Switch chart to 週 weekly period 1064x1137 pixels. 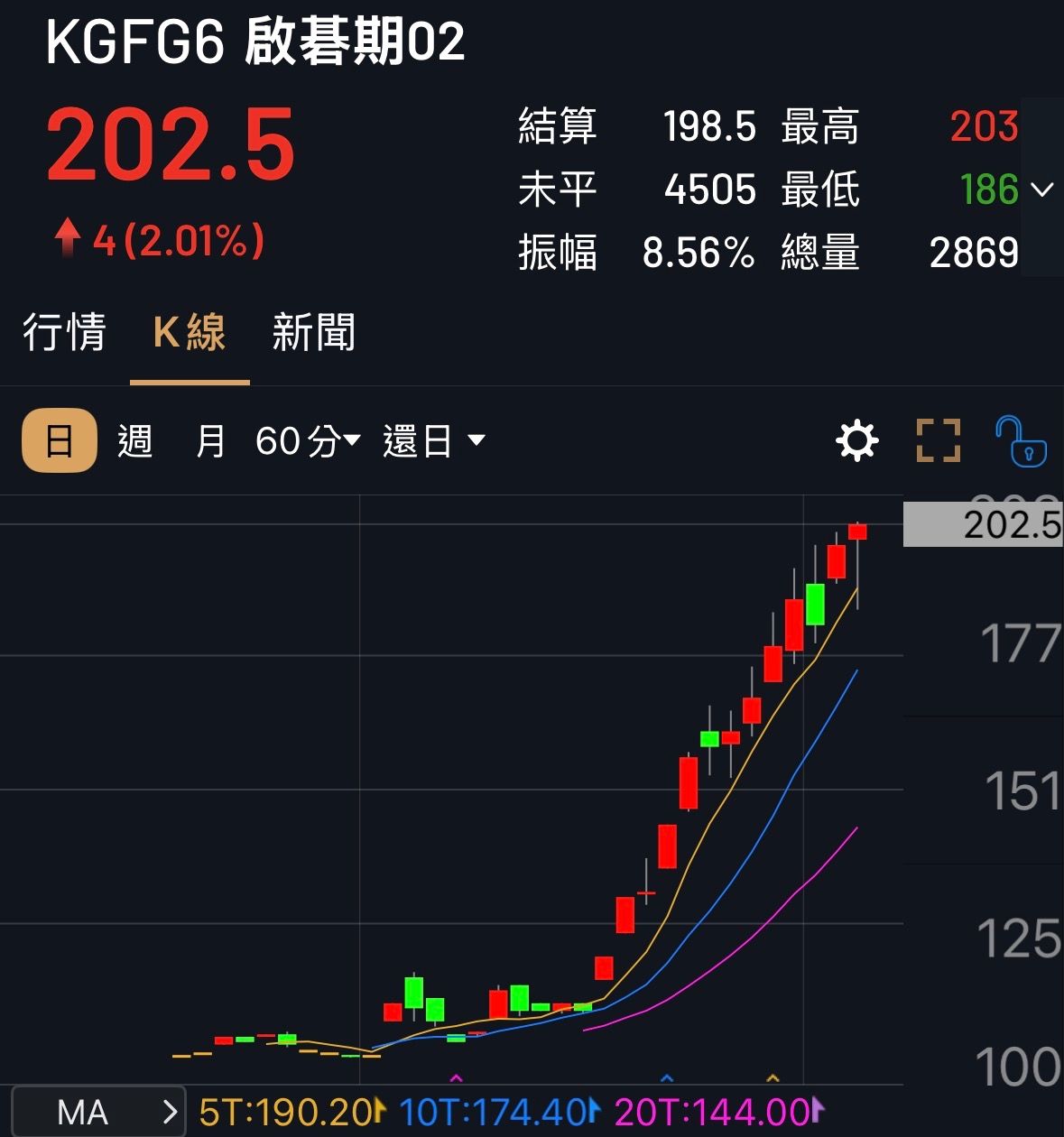pyautogui.click(x=134, y=441)
